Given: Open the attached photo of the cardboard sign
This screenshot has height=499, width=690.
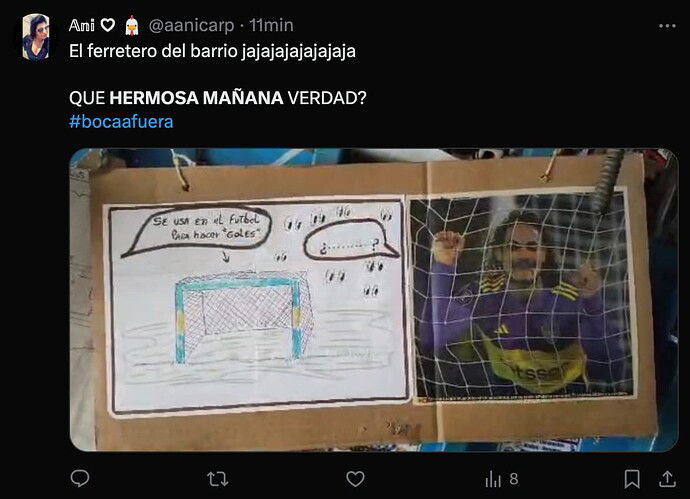Looking at the screenshot, I should click(373, 300).
